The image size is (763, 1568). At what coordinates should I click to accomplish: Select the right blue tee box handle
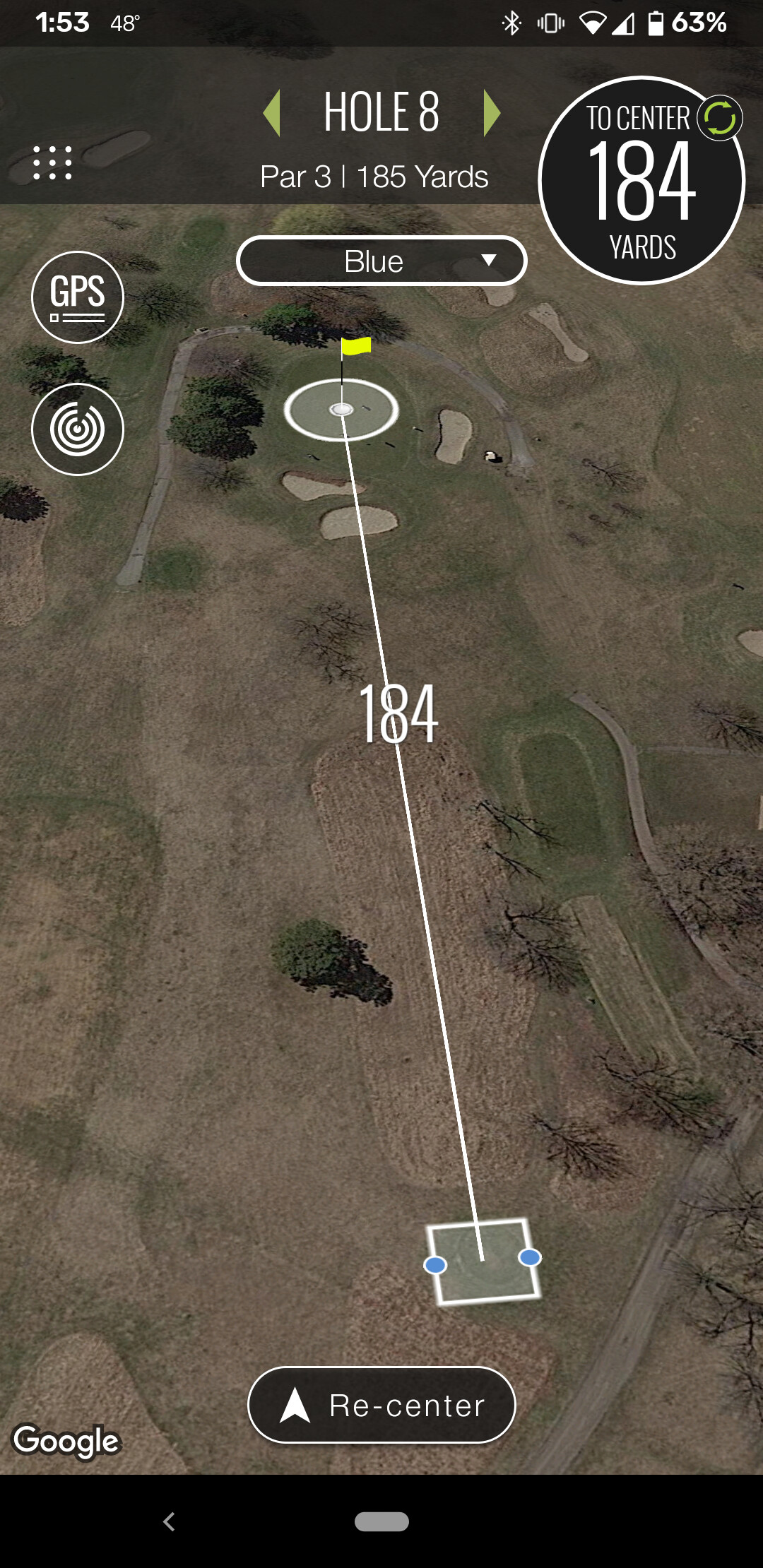(x=530, y=1257)
